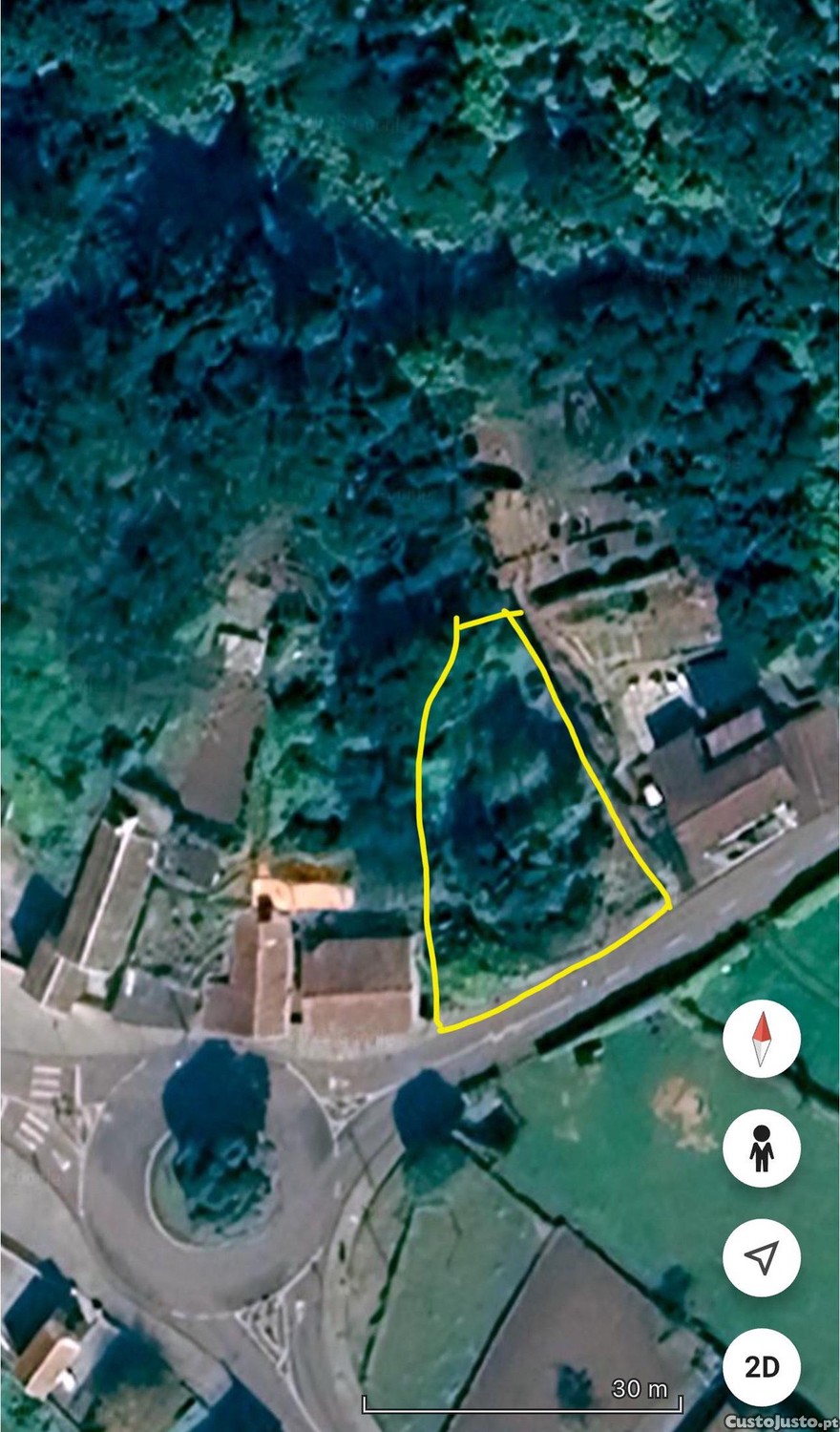Center map on my location
The width and height of the screenshot is (840, 1432).
(761, 1257)
